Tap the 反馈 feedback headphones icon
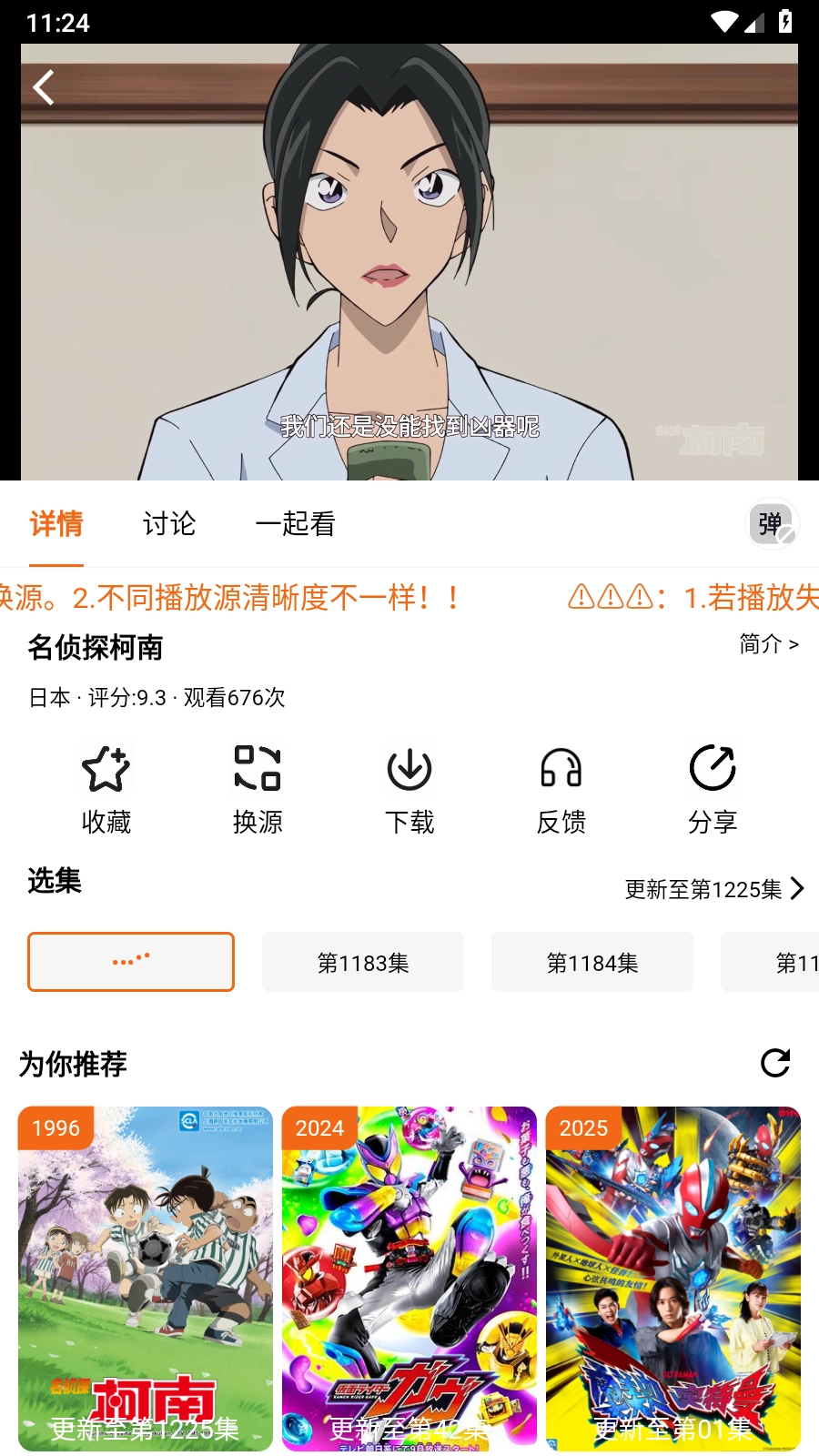The height and width of the screenshot is (1456, 819). pyautogui.click(x=561, y=787)
